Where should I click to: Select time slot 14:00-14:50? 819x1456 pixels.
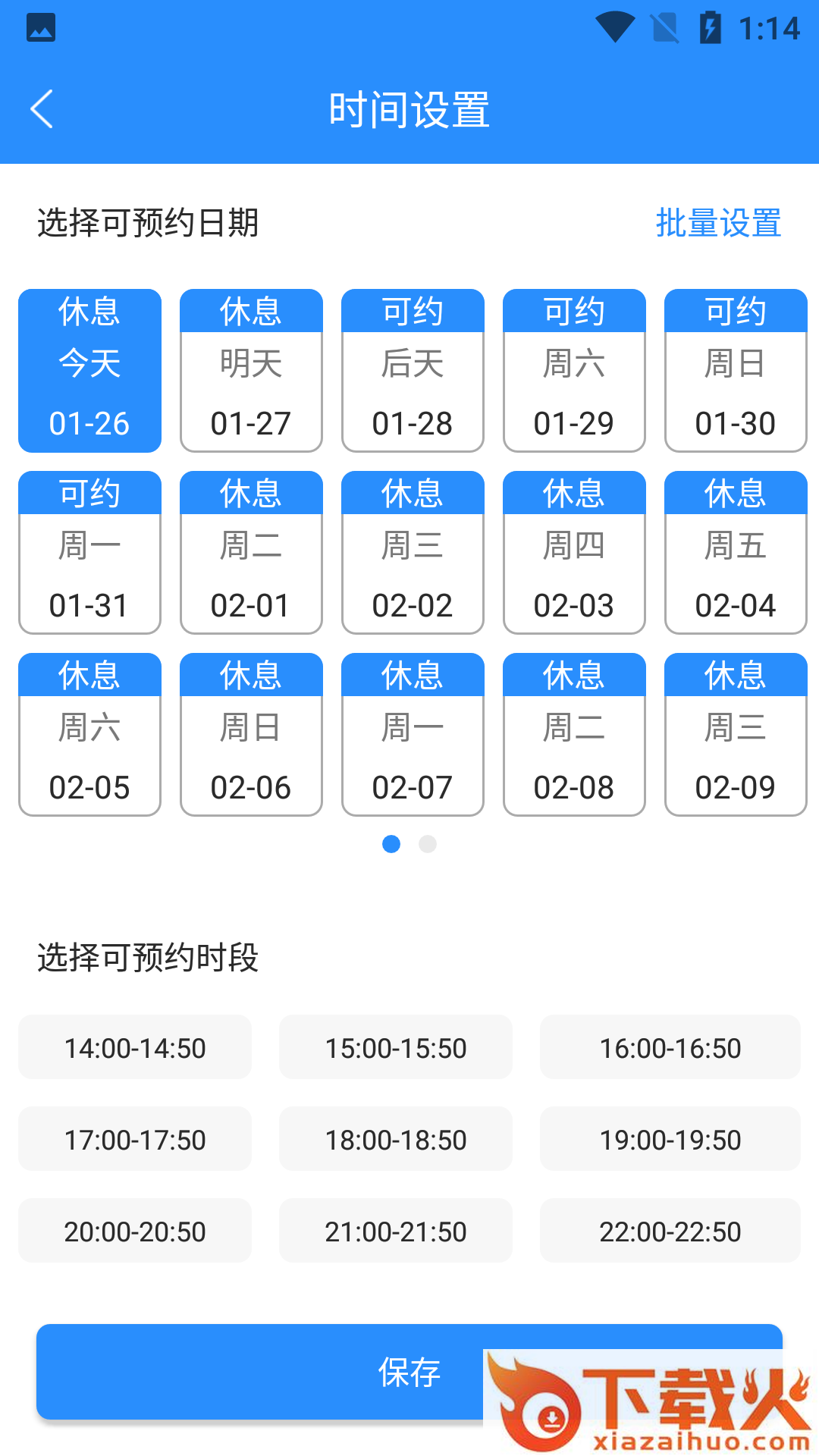135,1047
